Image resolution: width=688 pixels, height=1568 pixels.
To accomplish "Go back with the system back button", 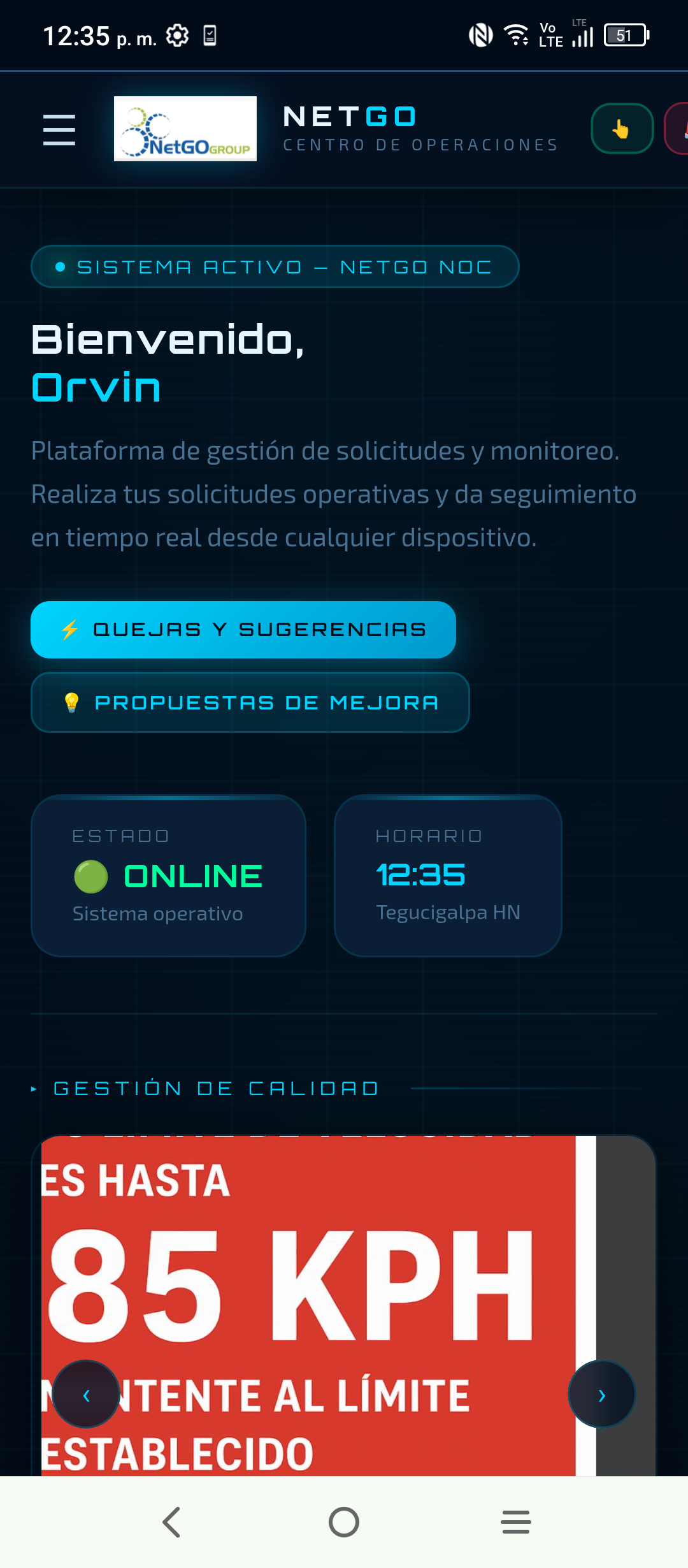I will click(171, 1522).
